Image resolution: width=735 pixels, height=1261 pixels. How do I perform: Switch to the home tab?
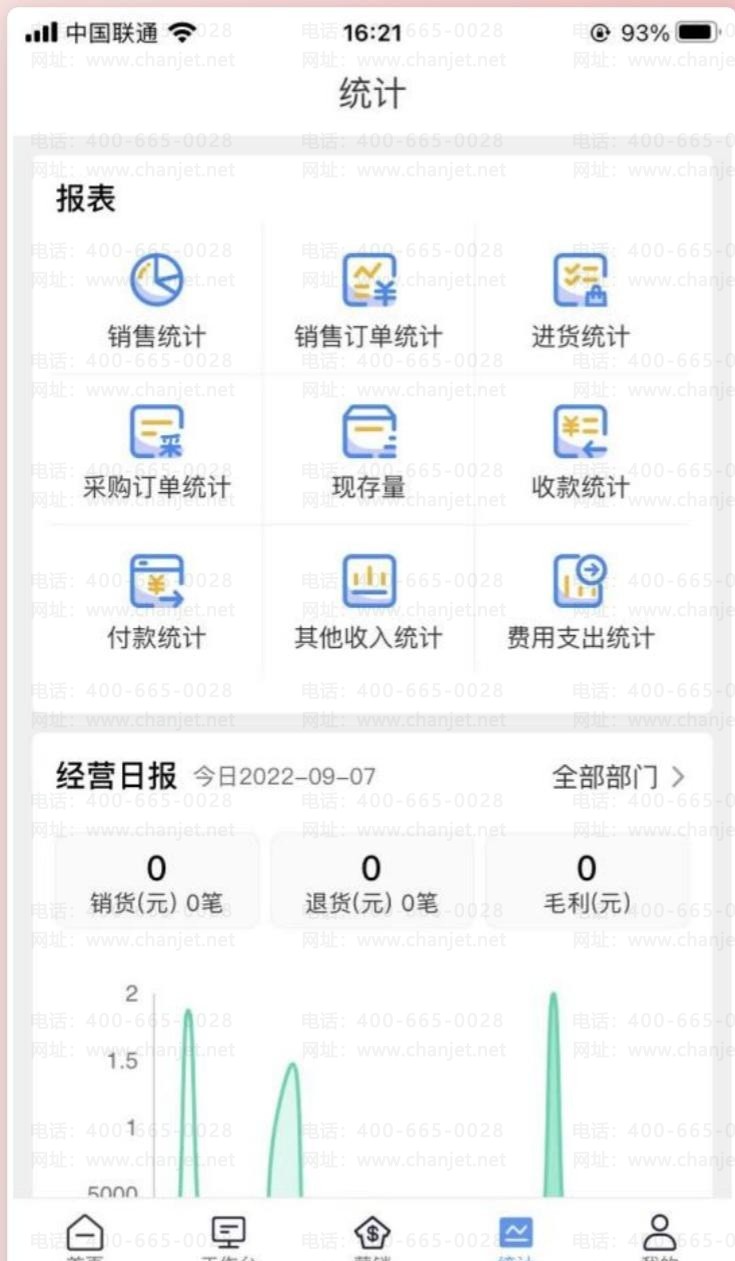85,1237
